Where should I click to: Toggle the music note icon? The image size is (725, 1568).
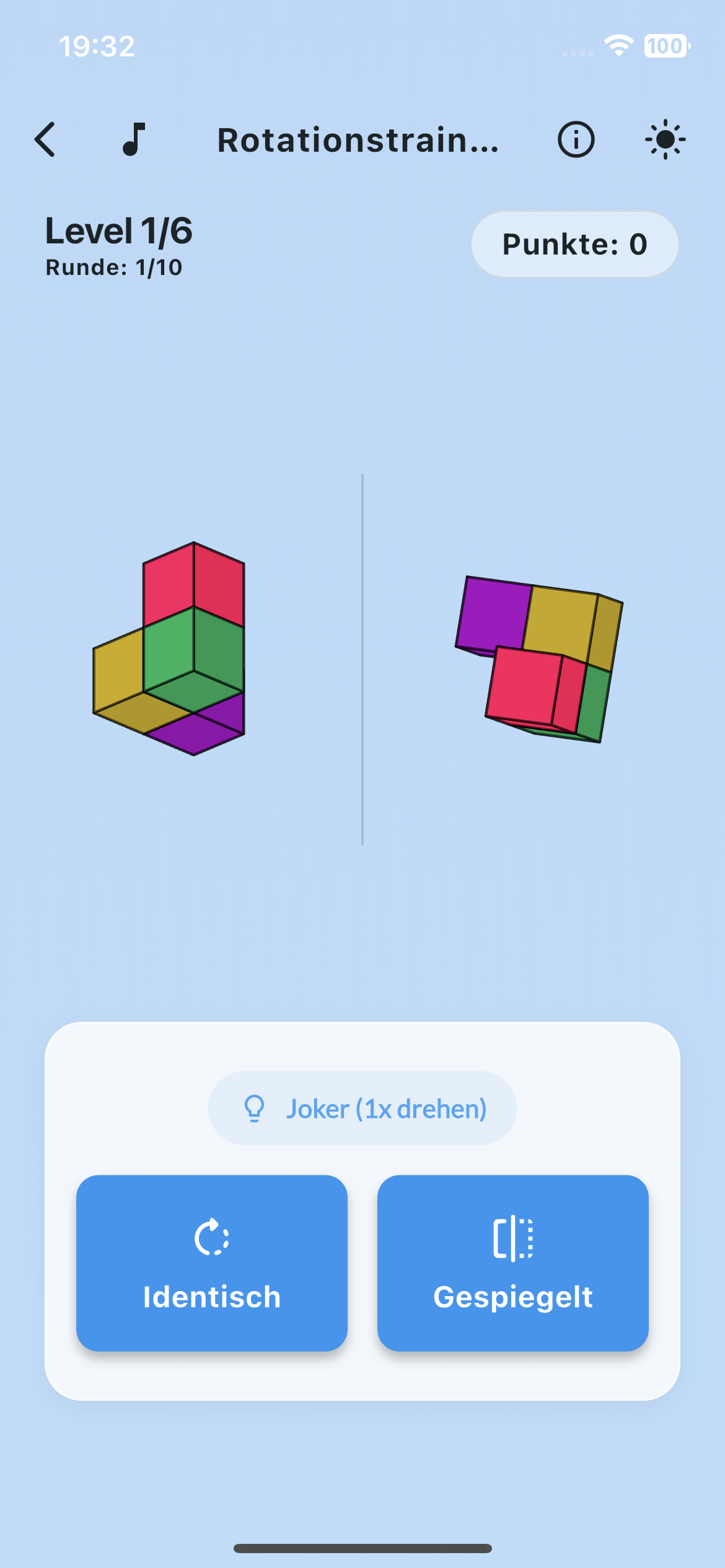[134, 139]
